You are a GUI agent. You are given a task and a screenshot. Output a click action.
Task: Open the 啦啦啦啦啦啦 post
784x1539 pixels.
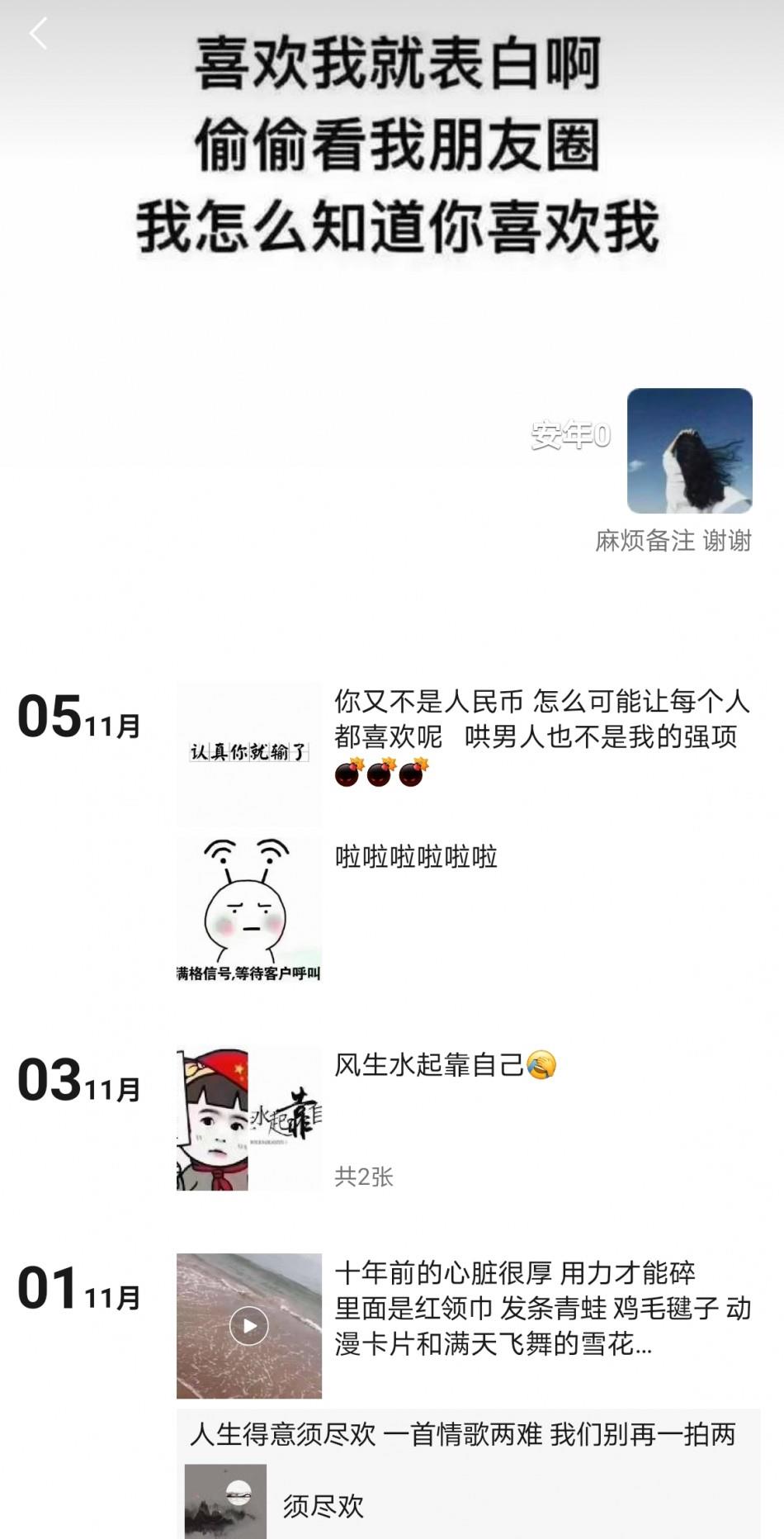point(416,858)
